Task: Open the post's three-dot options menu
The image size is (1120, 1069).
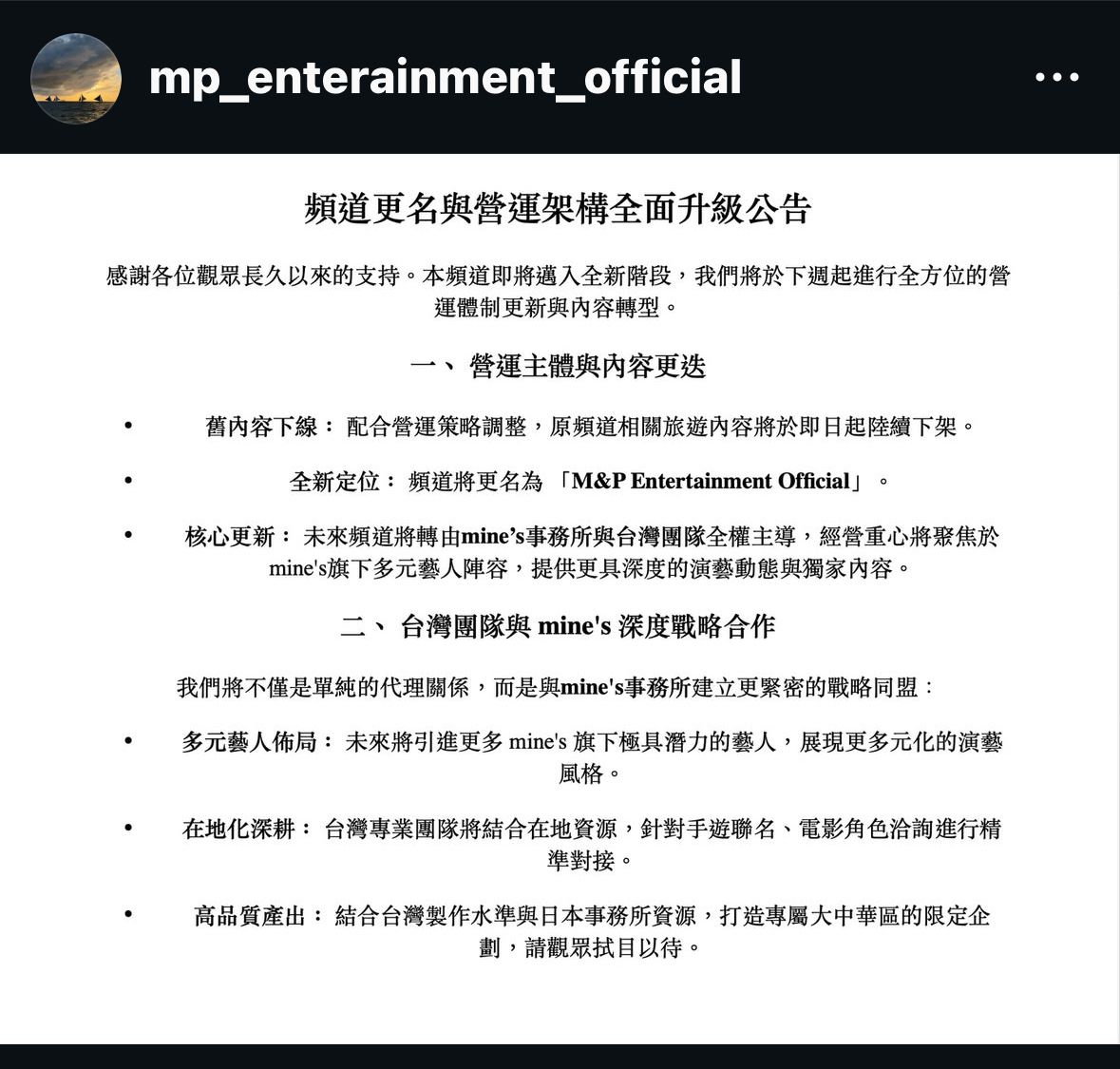Action: tap(1056, 78)
